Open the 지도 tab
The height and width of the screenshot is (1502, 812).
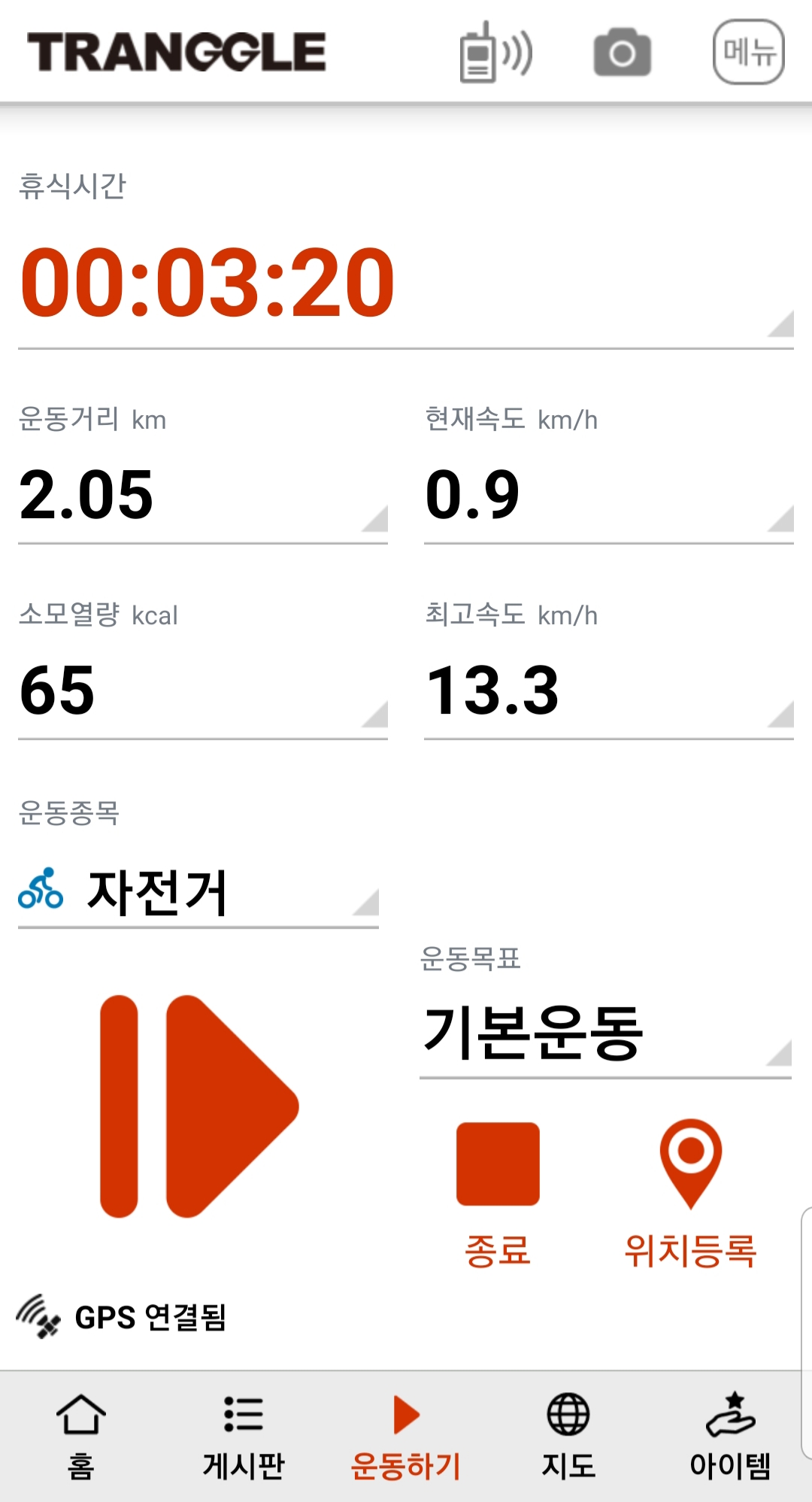tap(568, 1437)
